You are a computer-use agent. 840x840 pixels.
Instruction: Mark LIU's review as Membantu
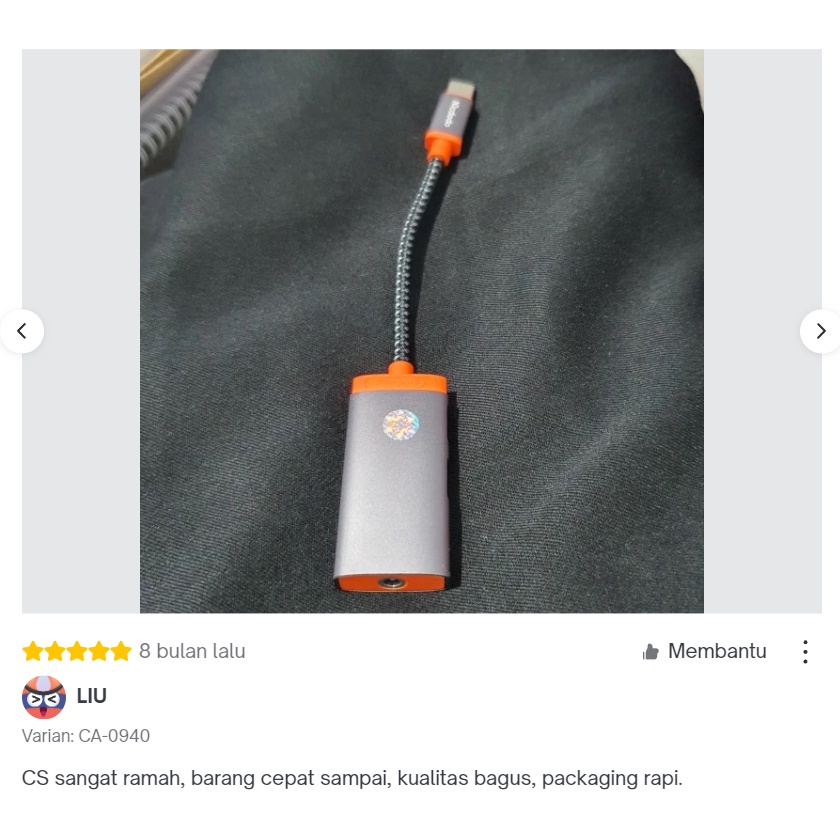pos(704,652)
